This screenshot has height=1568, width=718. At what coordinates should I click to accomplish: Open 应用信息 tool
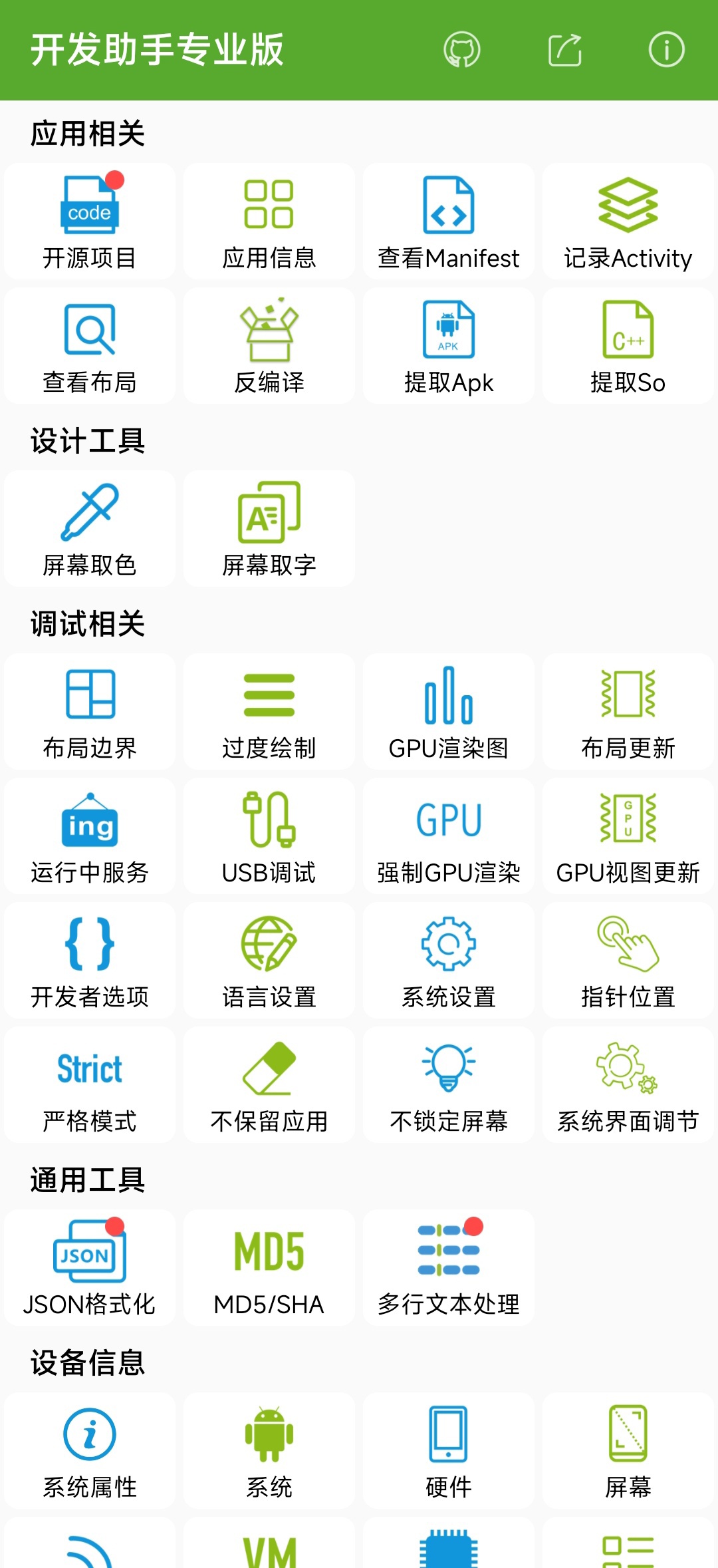point(269,222)
